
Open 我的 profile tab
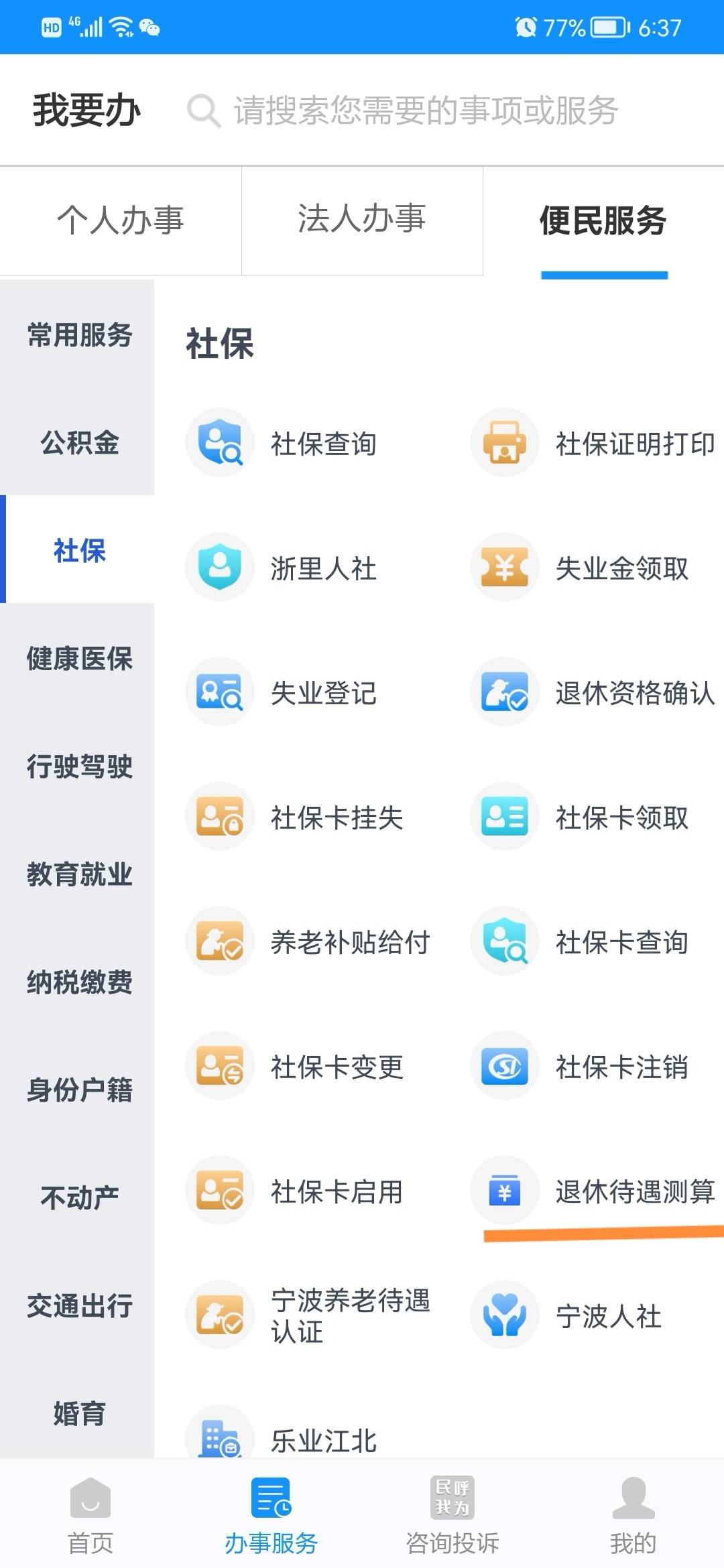[x=633, y=1516]
